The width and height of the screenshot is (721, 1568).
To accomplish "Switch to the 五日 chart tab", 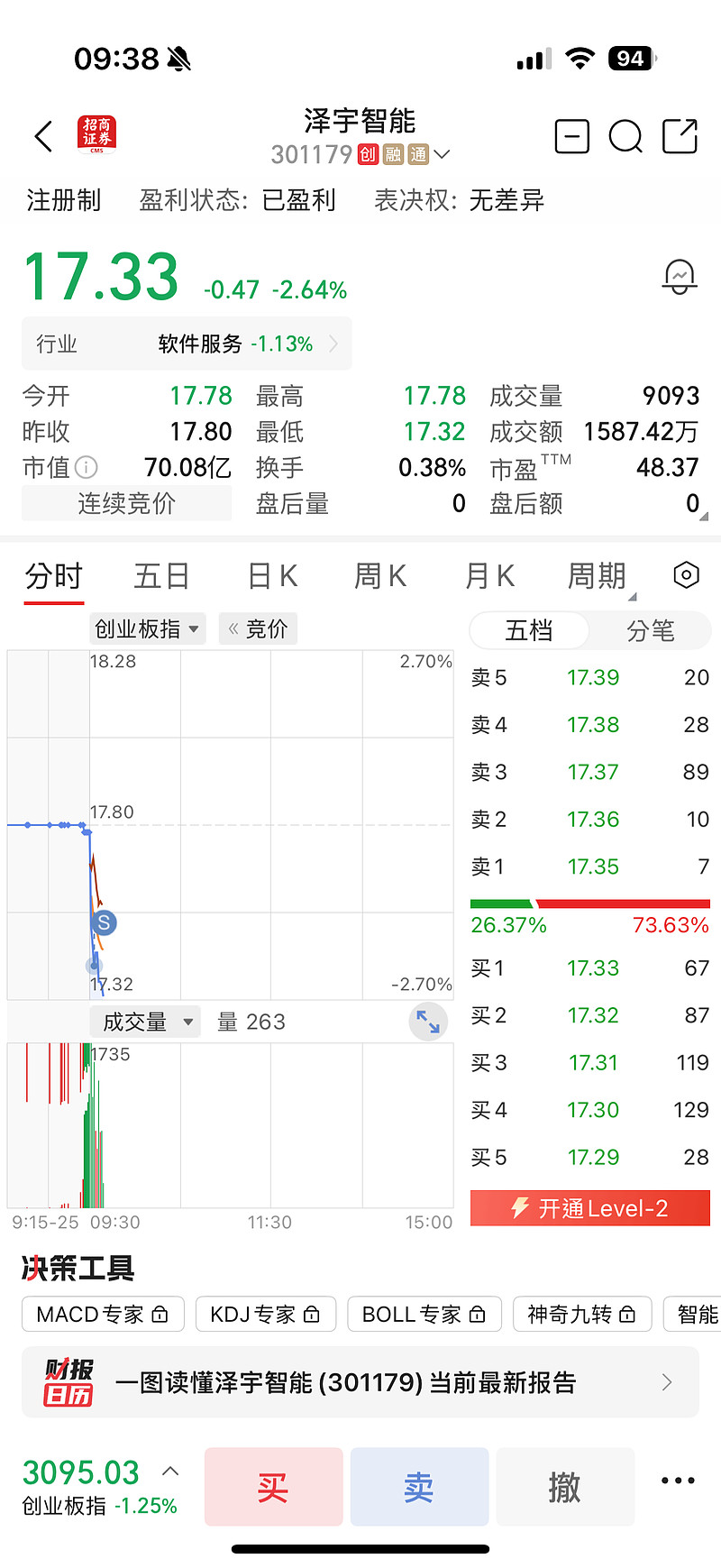I will (161, 576).
